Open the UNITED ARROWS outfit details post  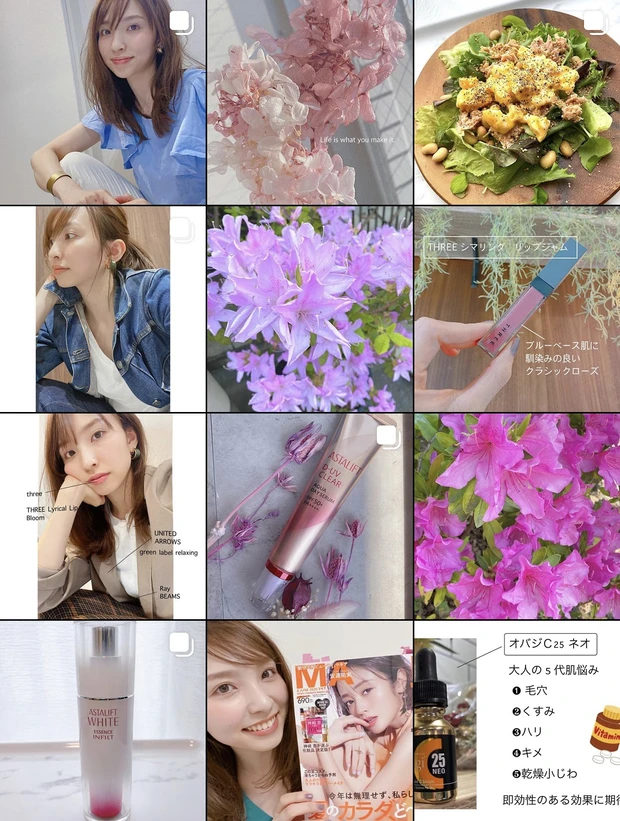102,516
